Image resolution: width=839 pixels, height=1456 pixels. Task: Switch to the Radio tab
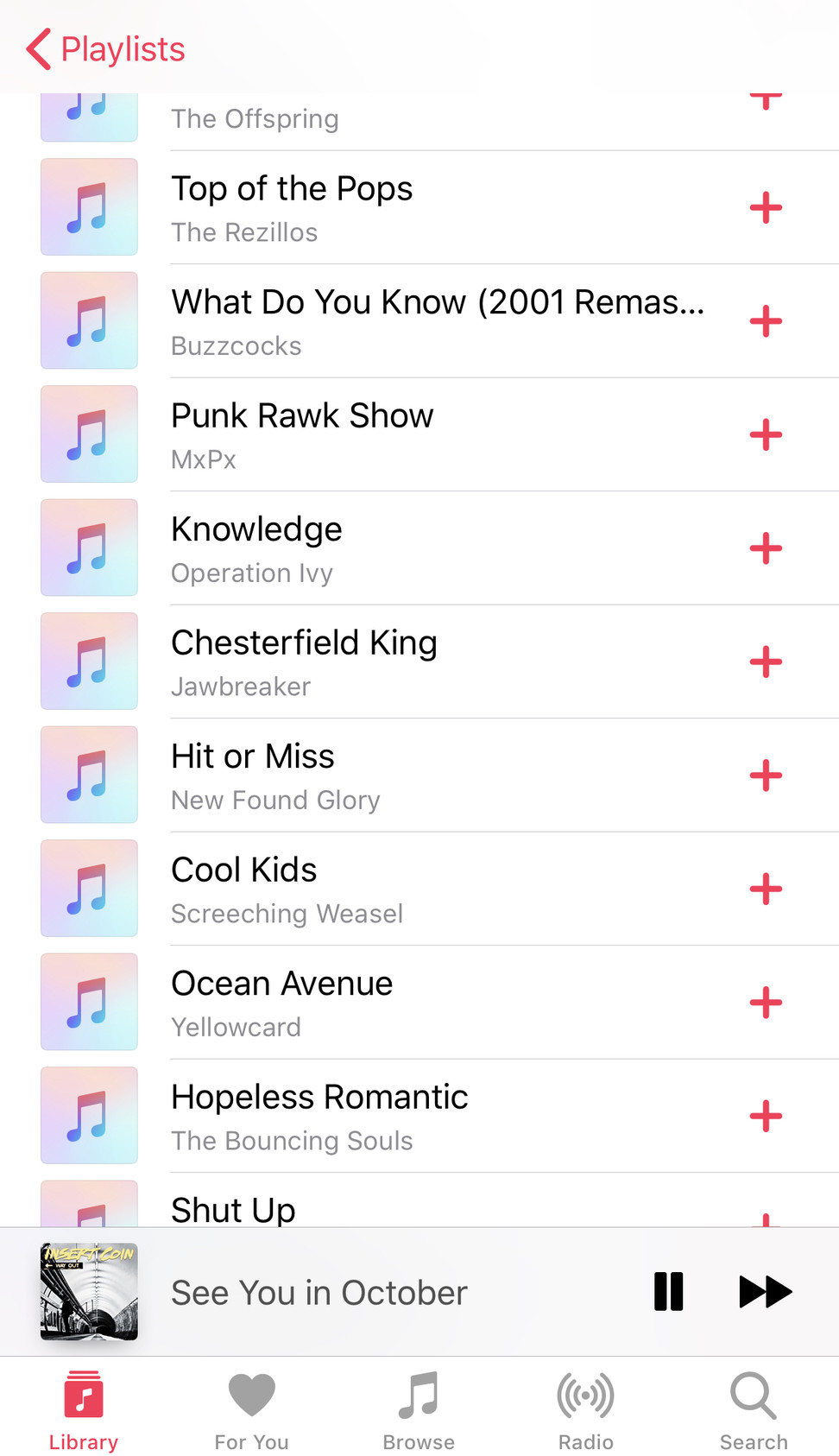[x=586, y=1409]
